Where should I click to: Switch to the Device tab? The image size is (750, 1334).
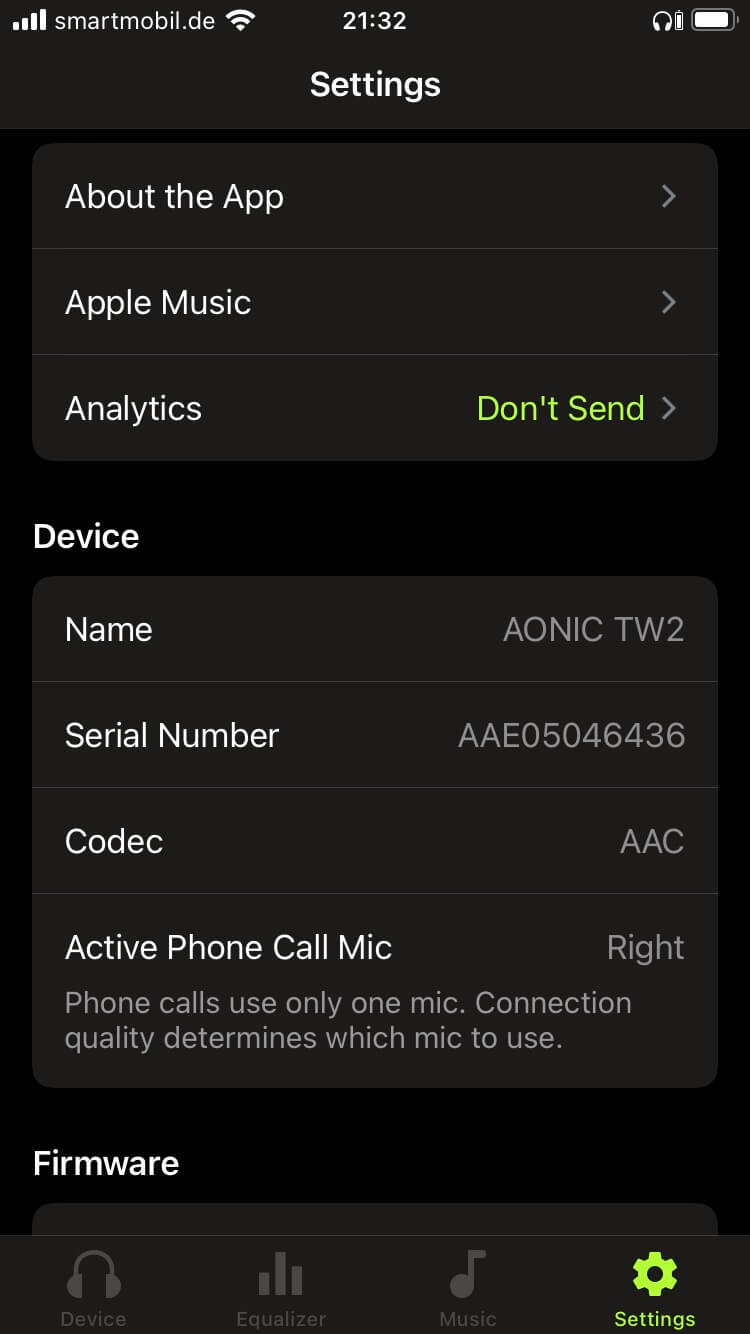[x=93, y=1288]
